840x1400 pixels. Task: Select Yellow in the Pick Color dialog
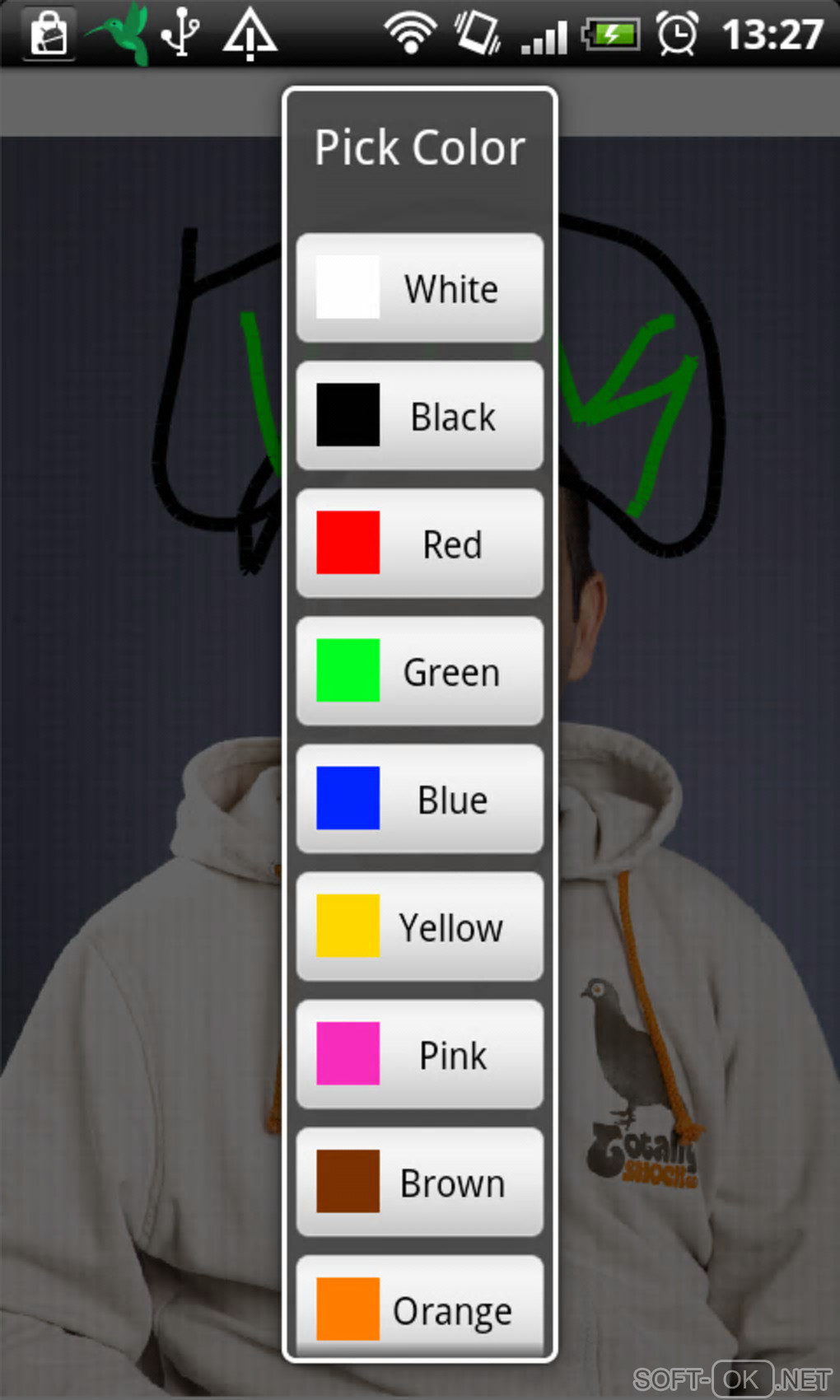[419, 926]
